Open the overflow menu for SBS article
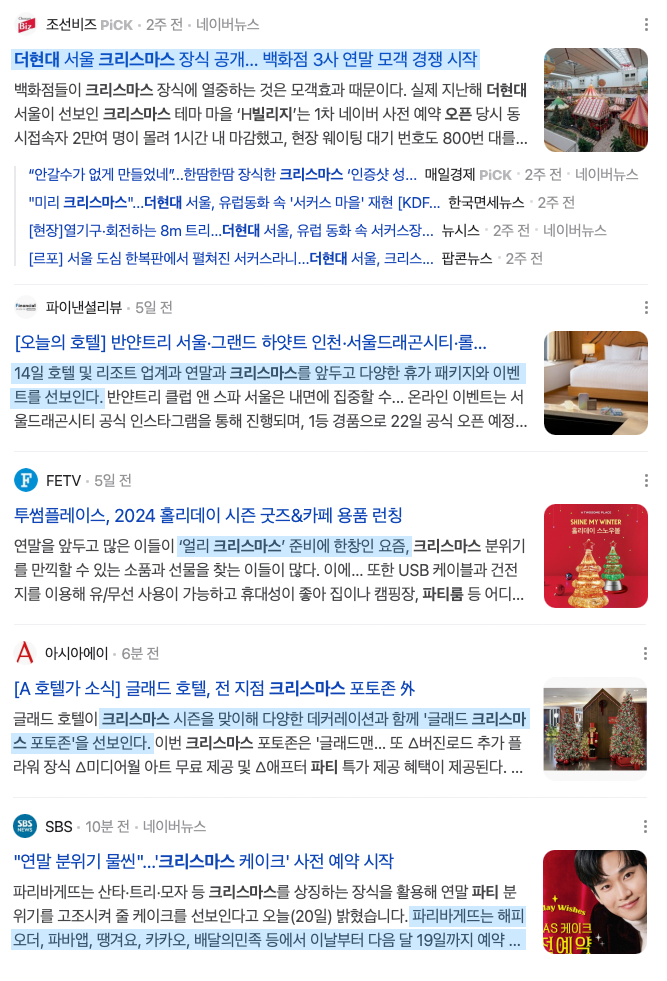 point(646,826)
